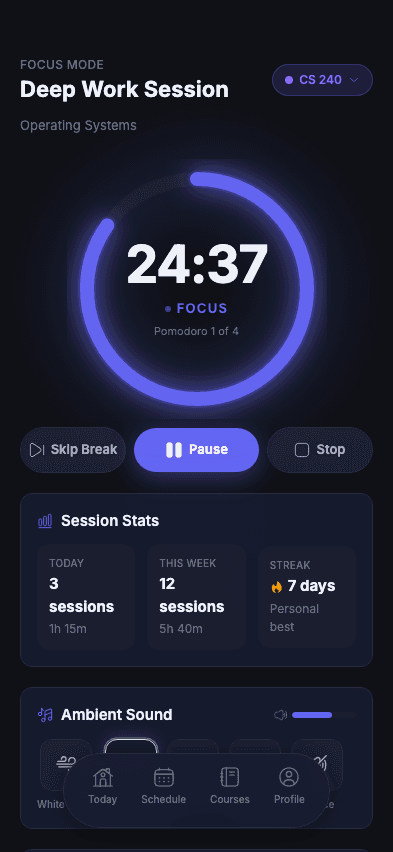Switch to the Schedule tab
This screenshot has width=393, height=852.
[164, 786]
